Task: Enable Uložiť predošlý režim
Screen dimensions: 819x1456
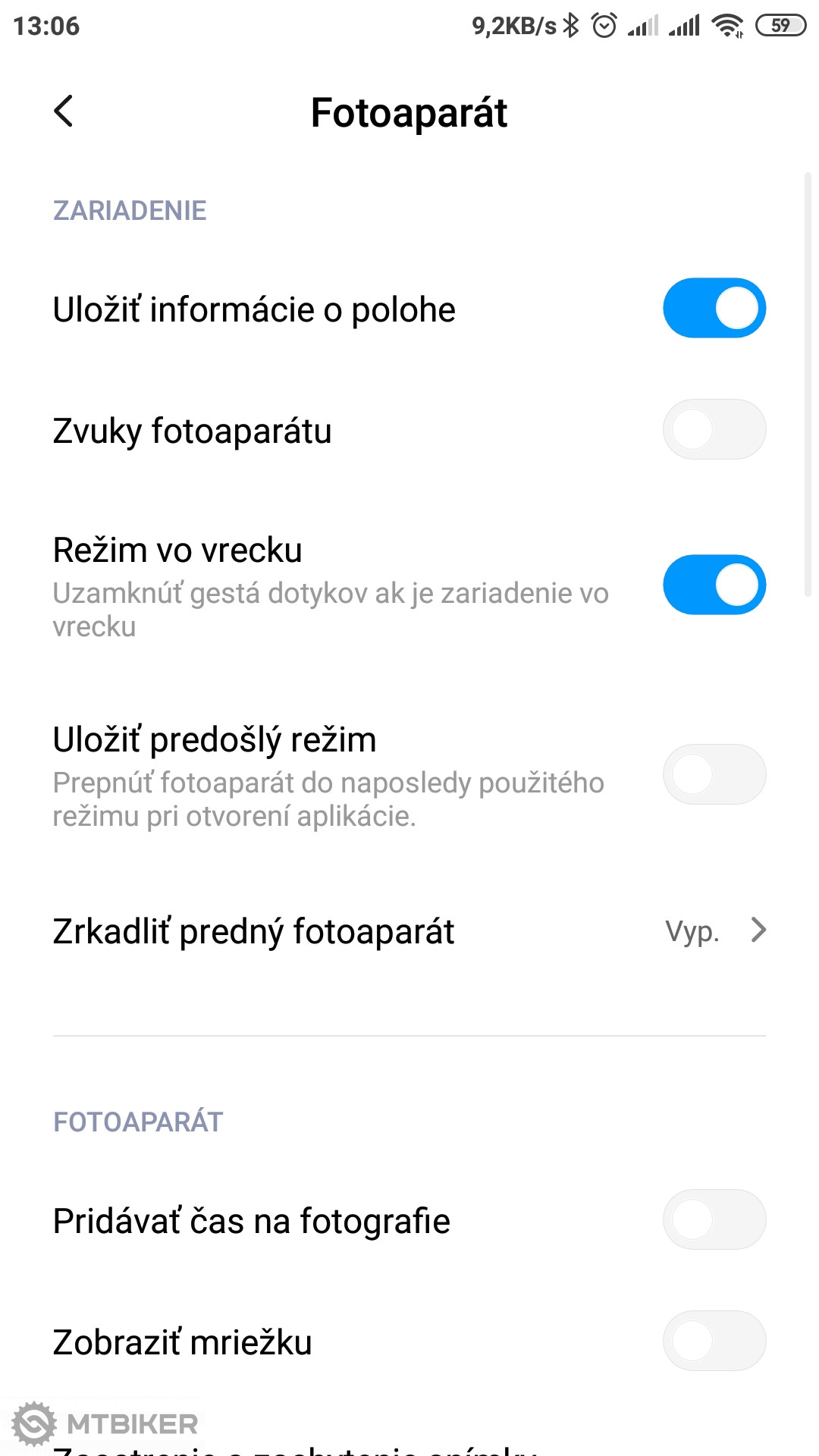Action: click(714, 774)
